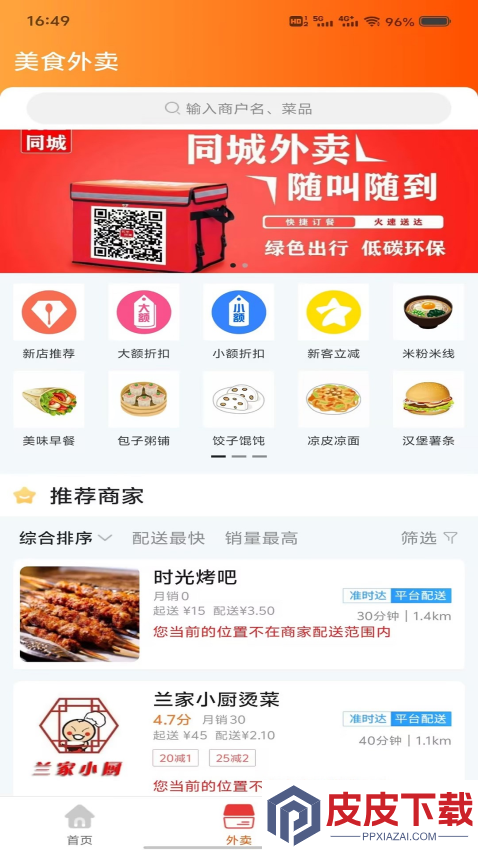Select the 大额折扣 category

click(144, 322)
